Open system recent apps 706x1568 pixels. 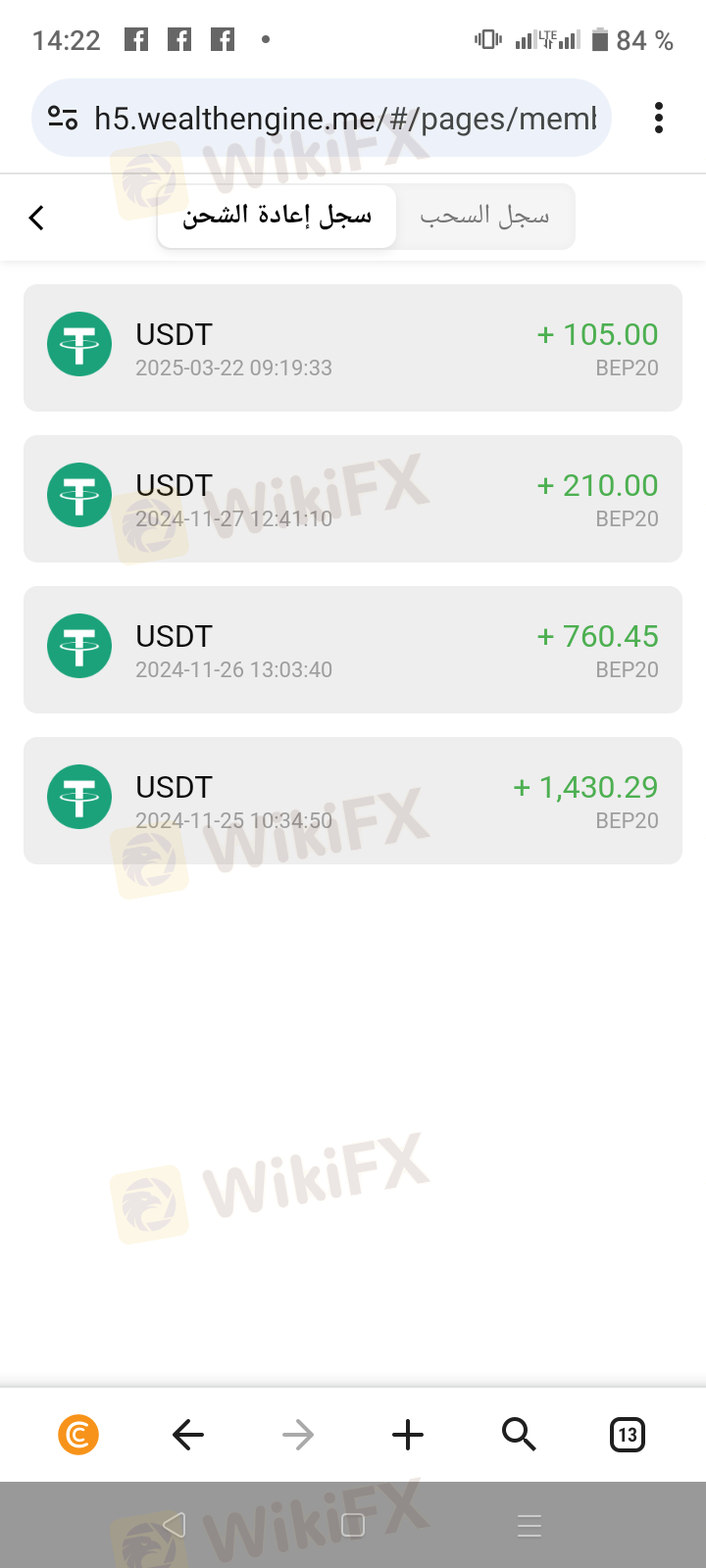point(529,1525)
